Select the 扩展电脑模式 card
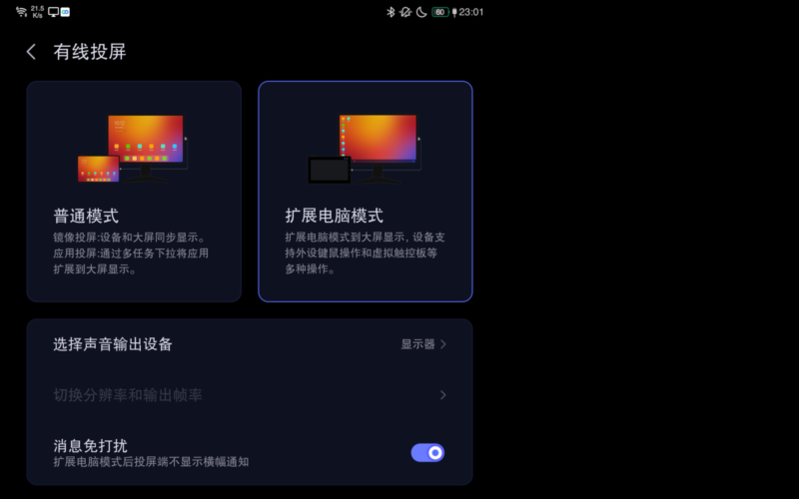 point(365,191)
